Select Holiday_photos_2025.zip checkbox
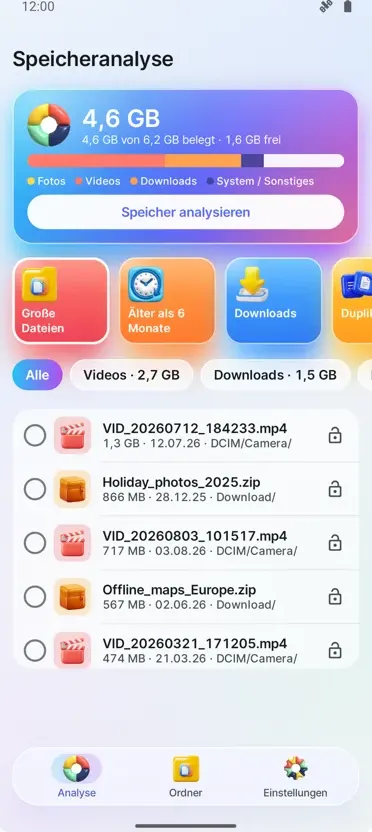This screenshot has height=832, width=372. click(x=35, y=489)
